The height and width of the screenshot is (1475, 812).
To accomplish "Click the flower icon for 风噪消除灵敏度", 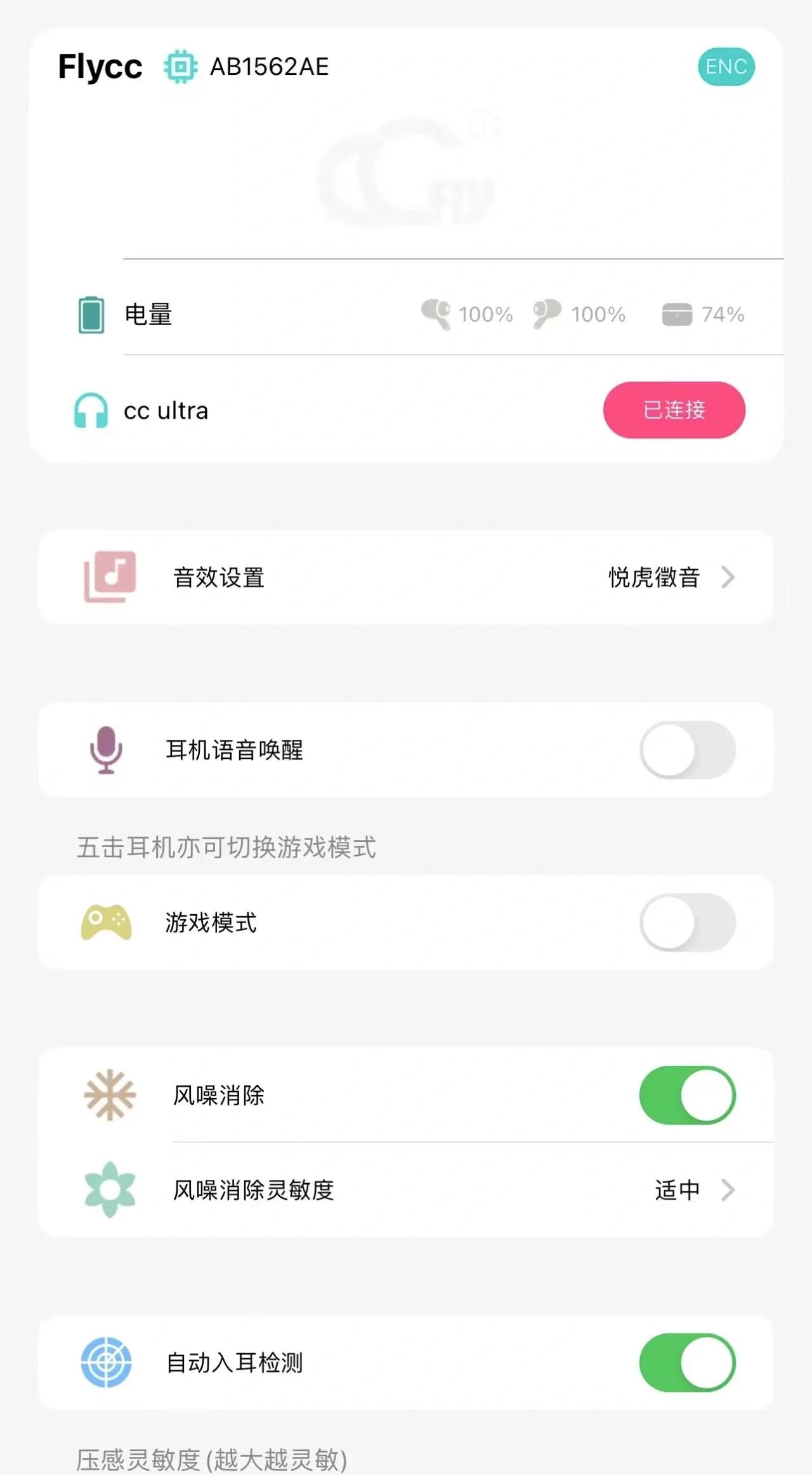I will [109, 1190].
